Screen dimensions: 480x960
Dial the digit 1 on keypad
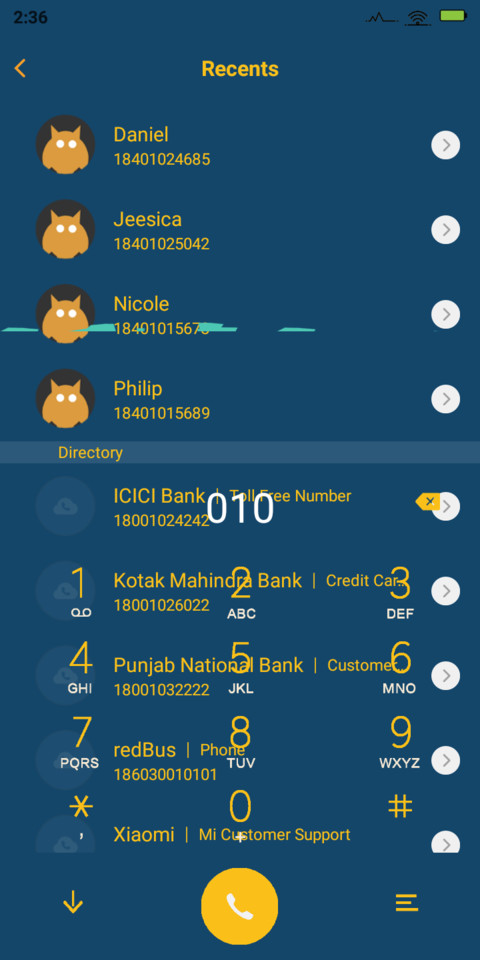tap(80, 591)
